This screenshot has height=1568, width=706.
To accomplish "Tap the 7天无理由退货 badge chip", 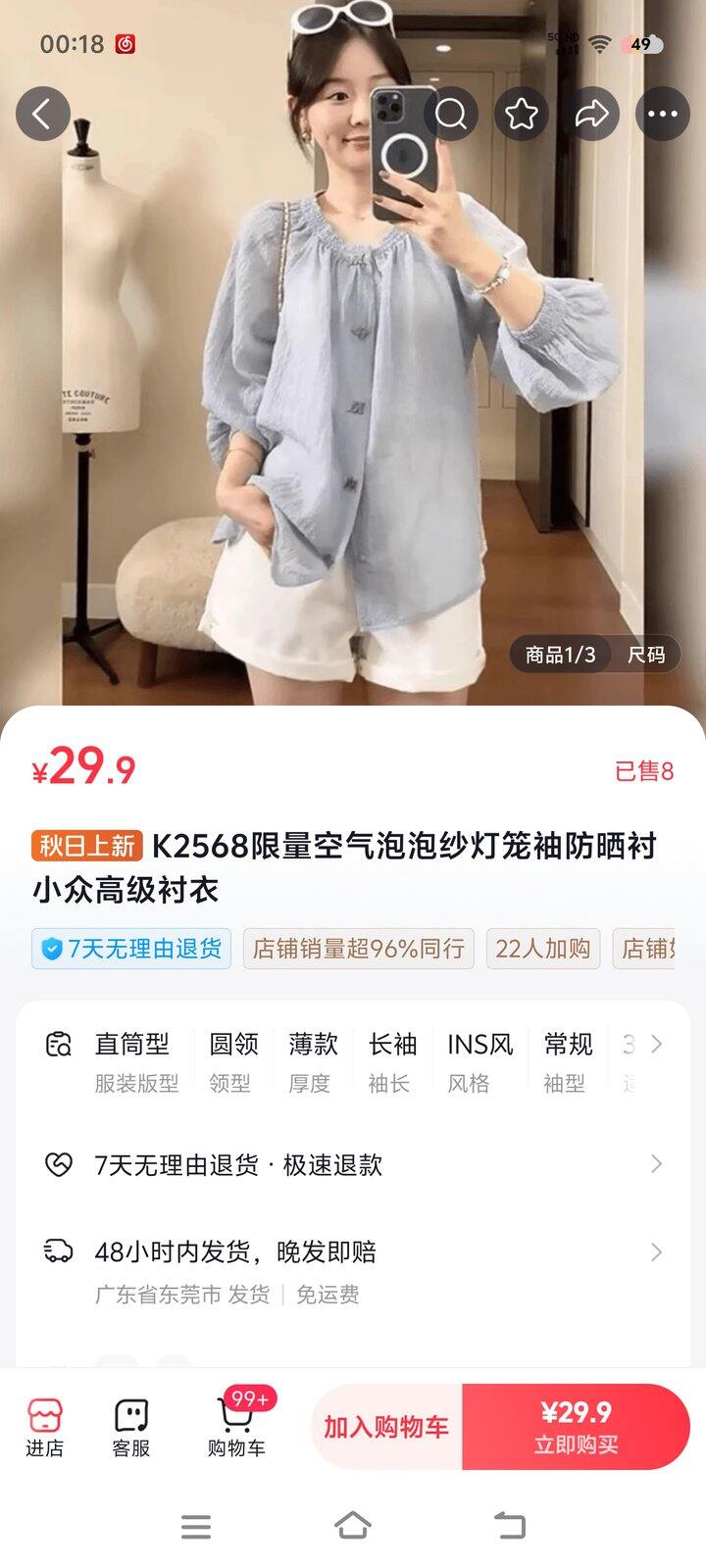I will 131,949.
